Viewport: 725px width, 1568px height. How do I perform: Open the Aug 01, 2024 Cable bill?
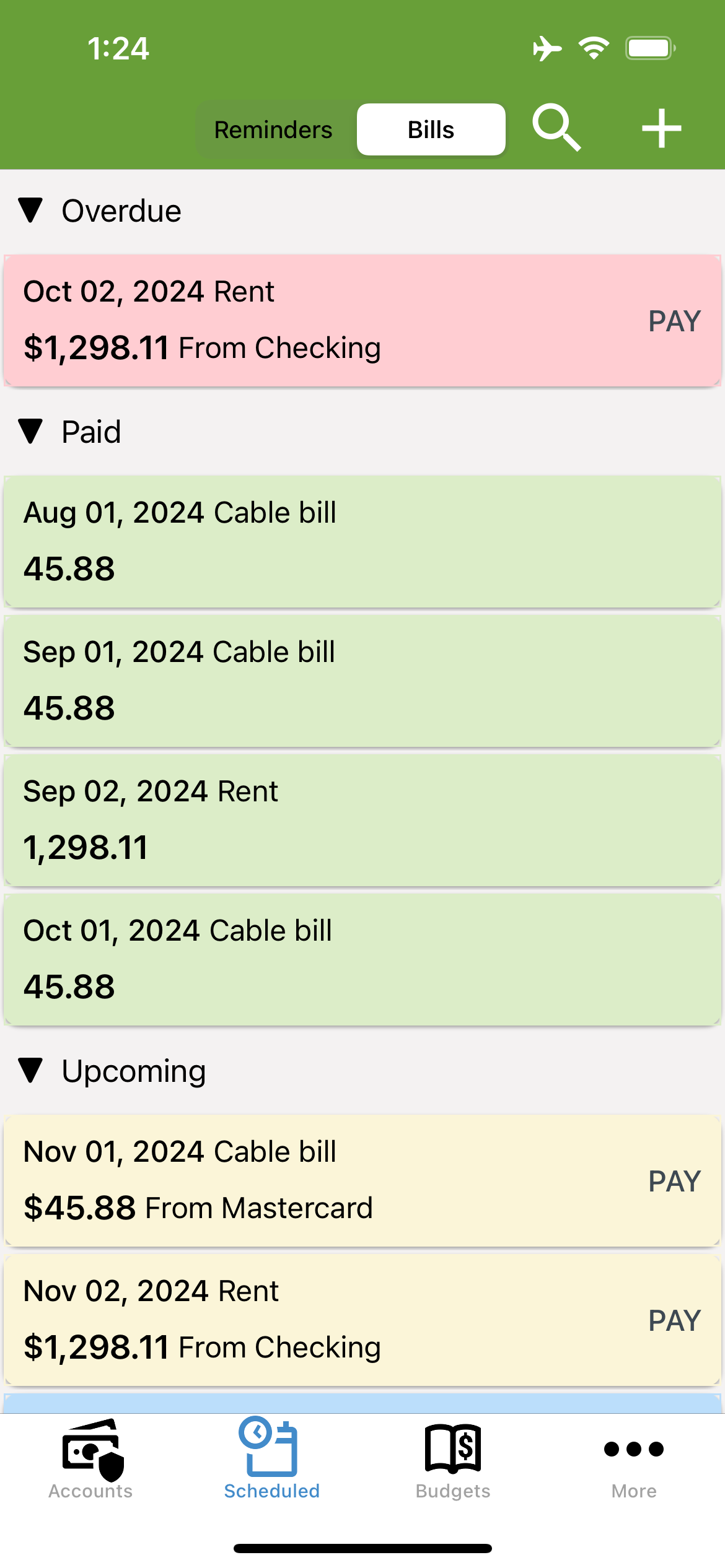pos(362,541)
